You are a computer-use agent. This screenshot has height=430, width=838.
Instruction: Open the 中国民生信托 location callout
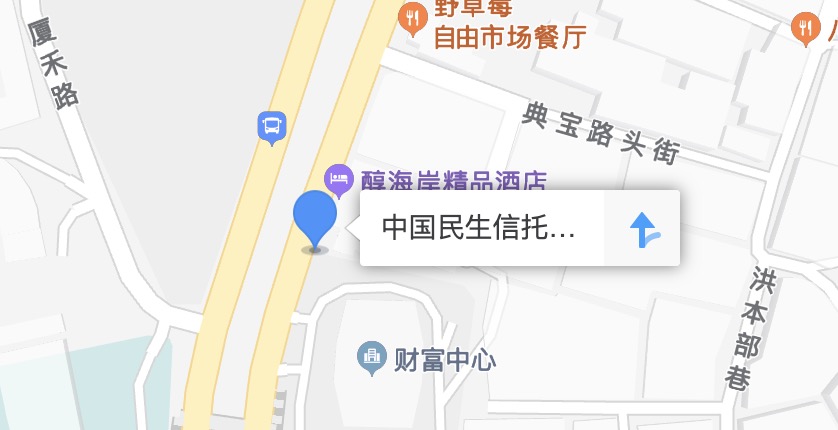tap(480, 228)
